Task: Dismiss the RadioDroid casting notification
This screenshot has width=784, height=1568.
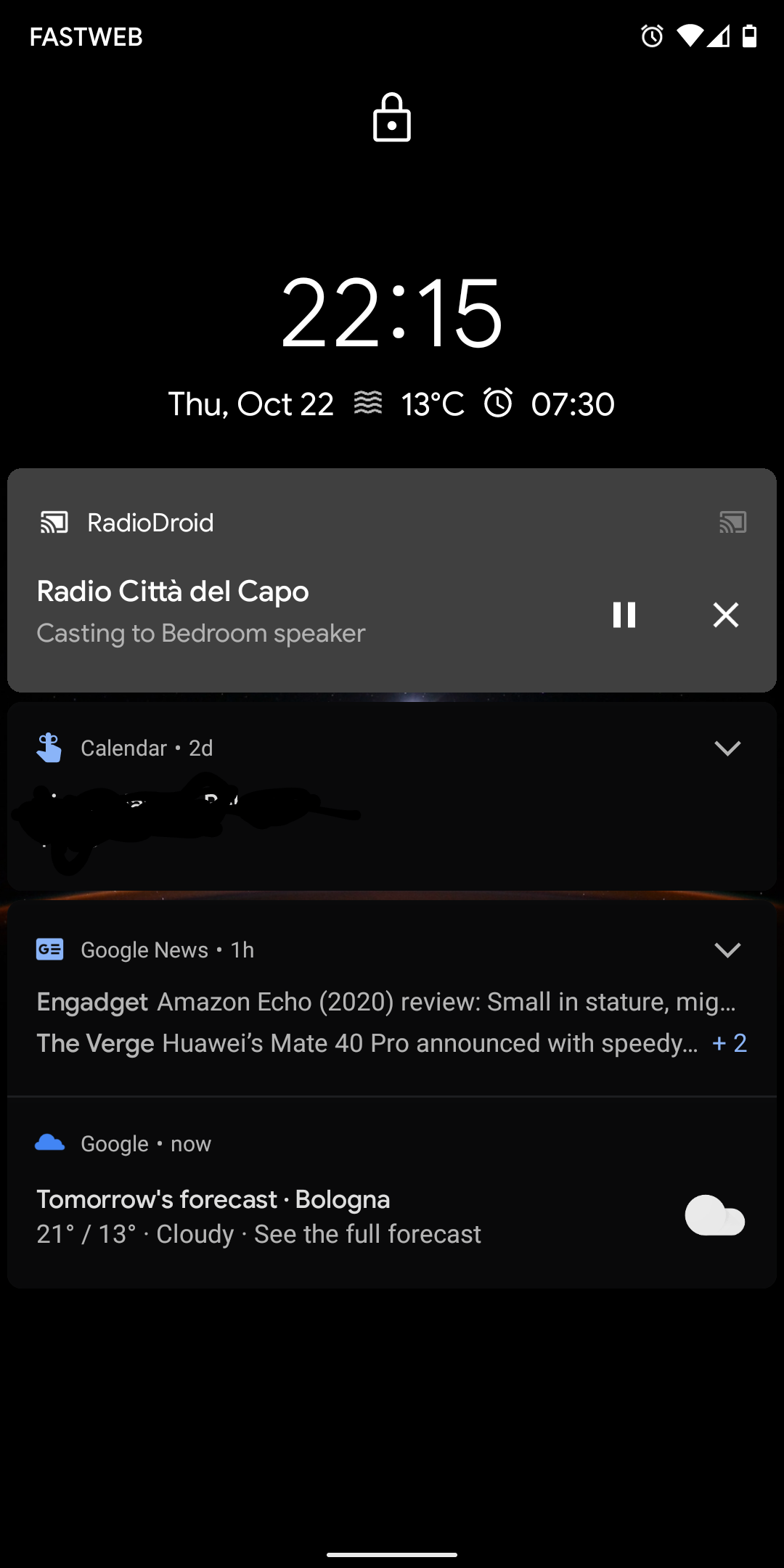Action: [726, 615]
